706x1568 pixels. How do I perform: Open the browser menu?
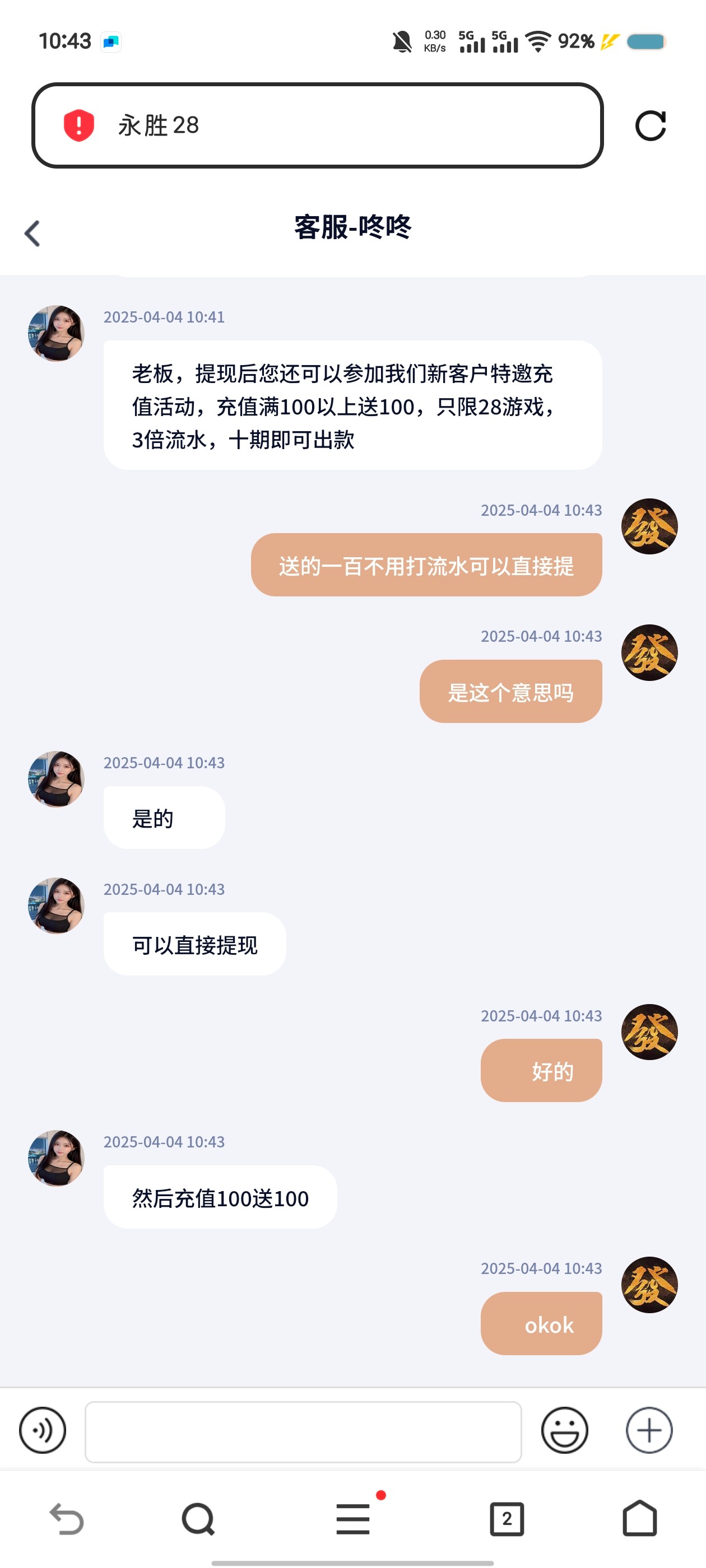(x=354, y=1519)
